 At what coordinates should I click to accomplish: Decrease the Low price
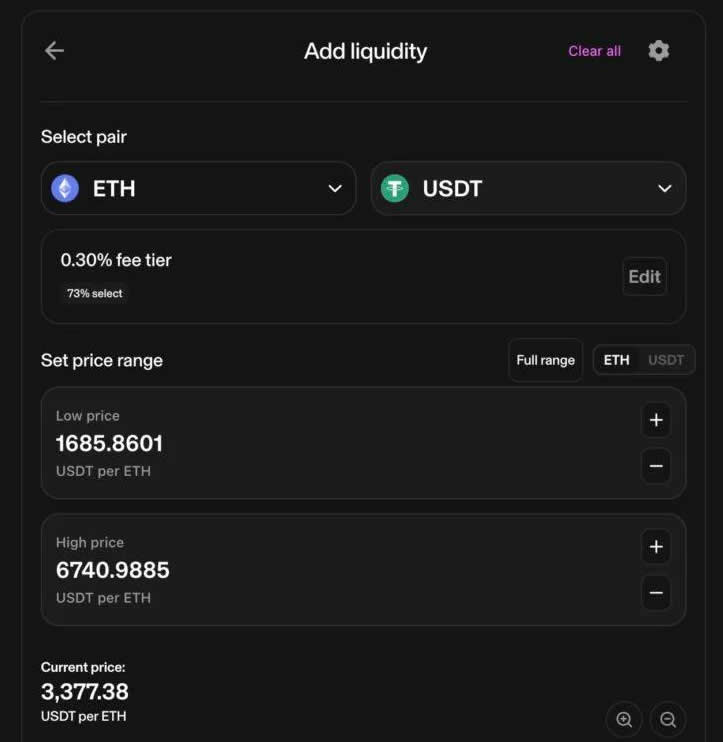coord(656,466)
